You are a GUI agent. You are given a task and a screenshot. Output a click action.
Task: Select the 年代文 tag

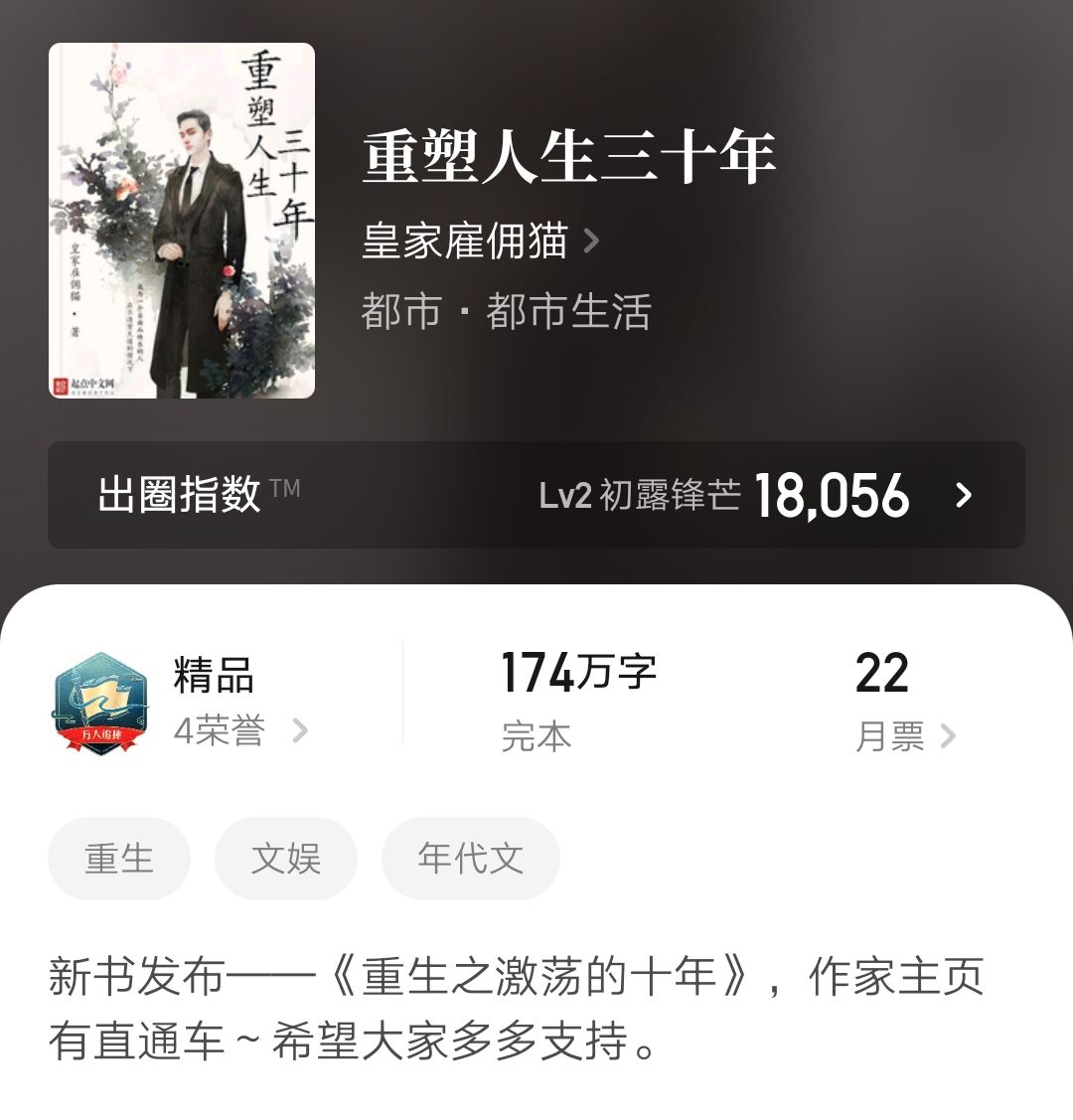pyautogui.click(x=470, y=859)
